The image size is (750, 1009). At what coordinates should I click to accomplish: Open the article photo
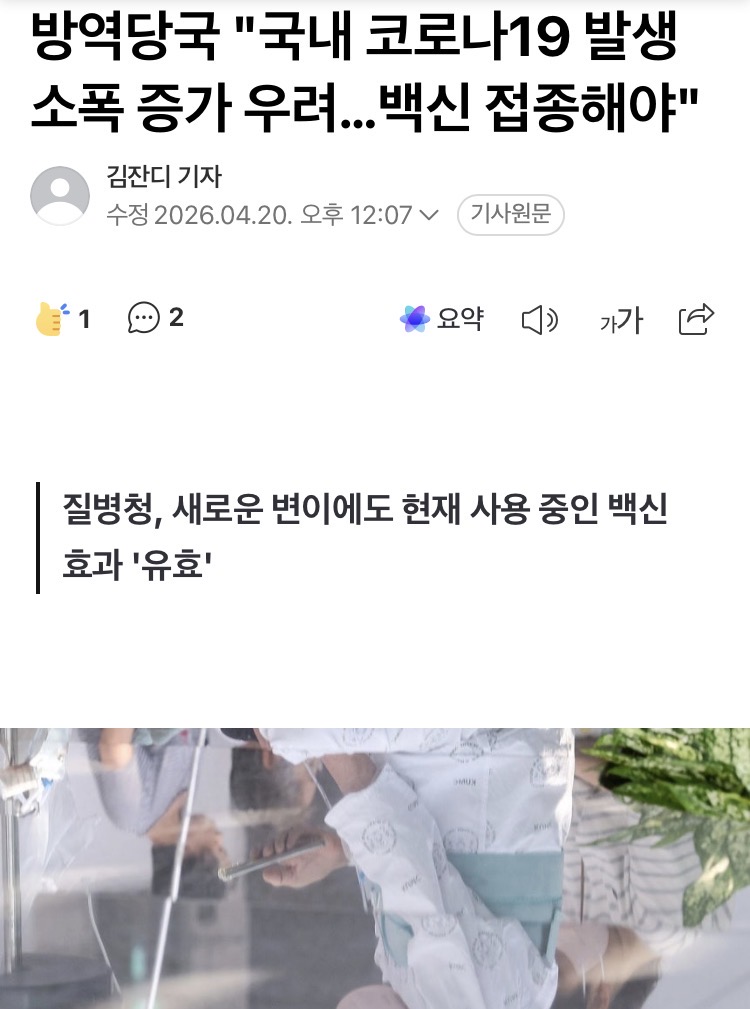point(375,868)
